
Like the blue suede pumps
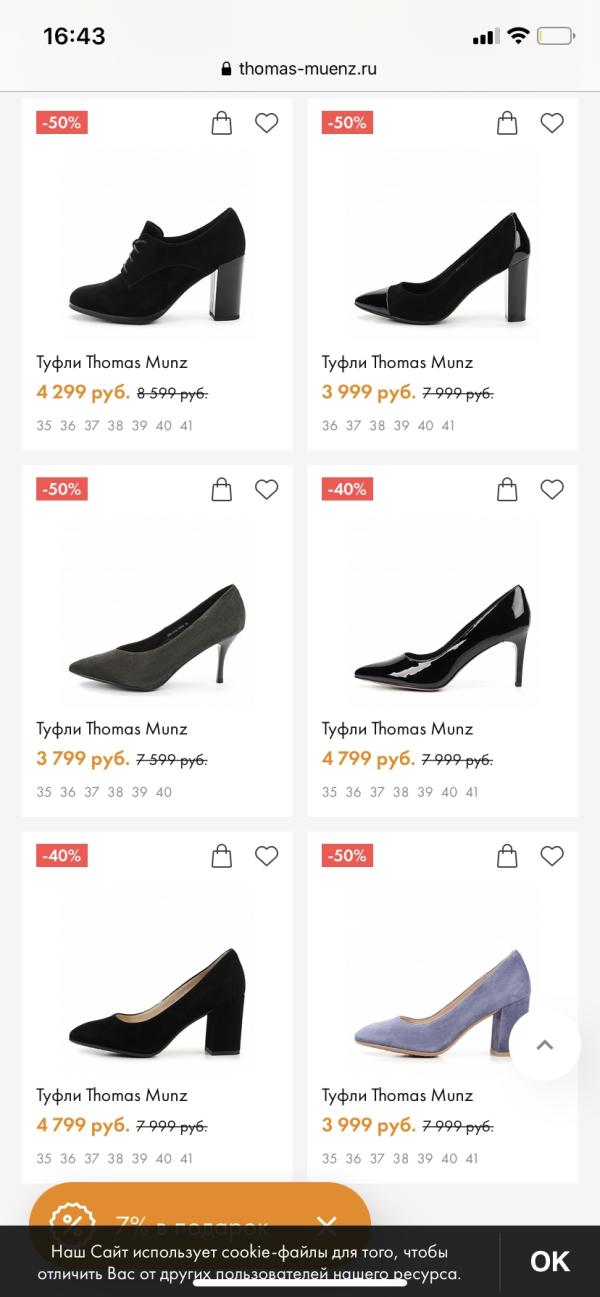click(x=552, y=856)
